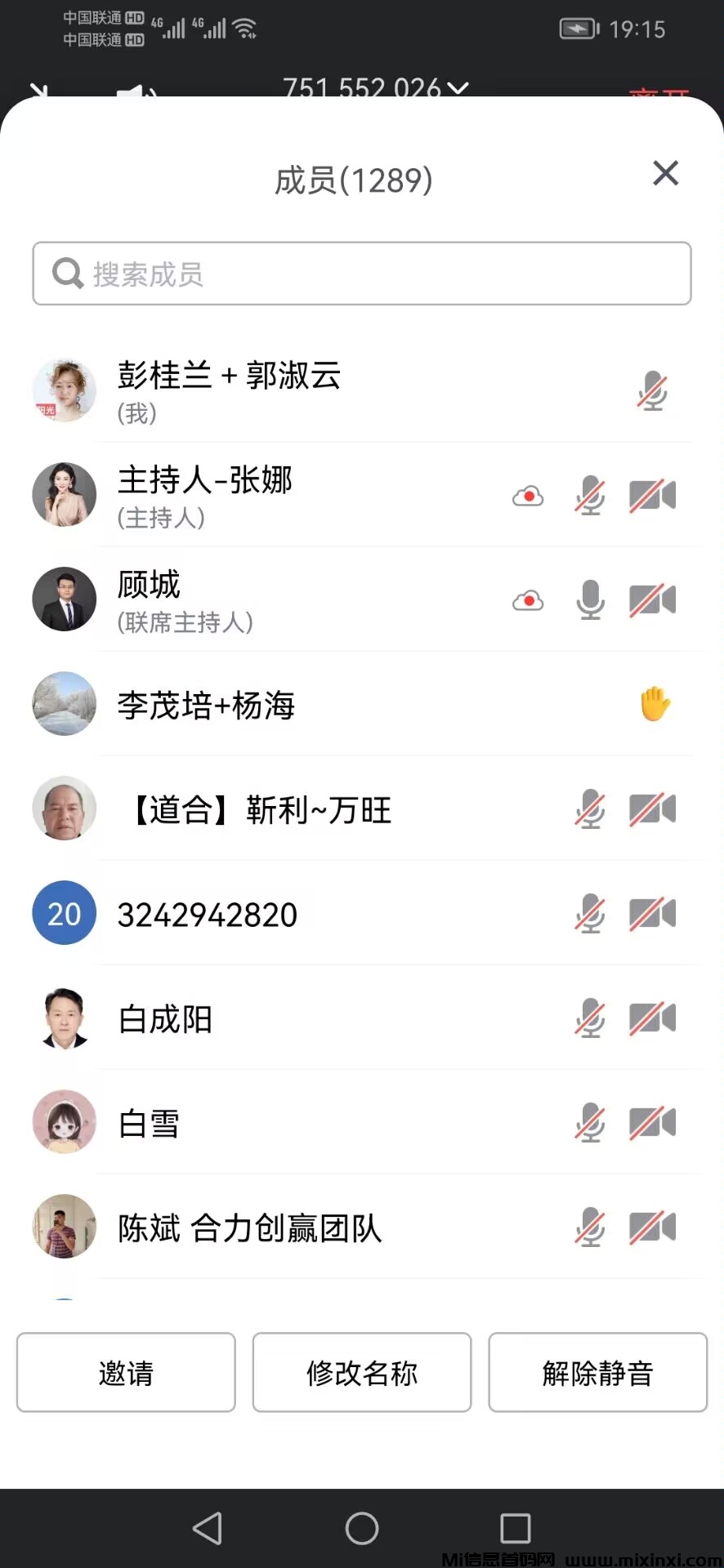
Task: Close the members panel
Action: point(666,173)
